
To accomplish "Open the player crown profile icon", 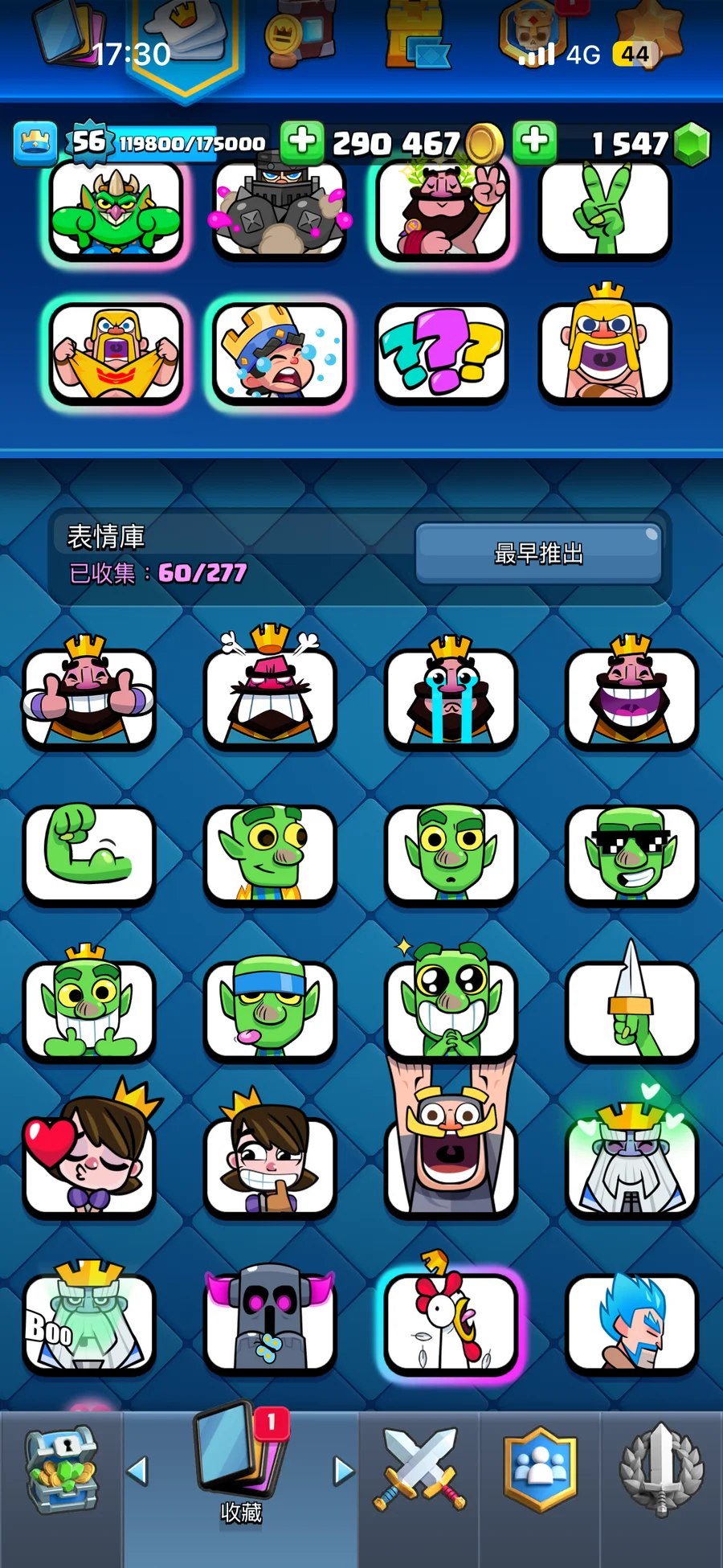I will click(35, 141).
